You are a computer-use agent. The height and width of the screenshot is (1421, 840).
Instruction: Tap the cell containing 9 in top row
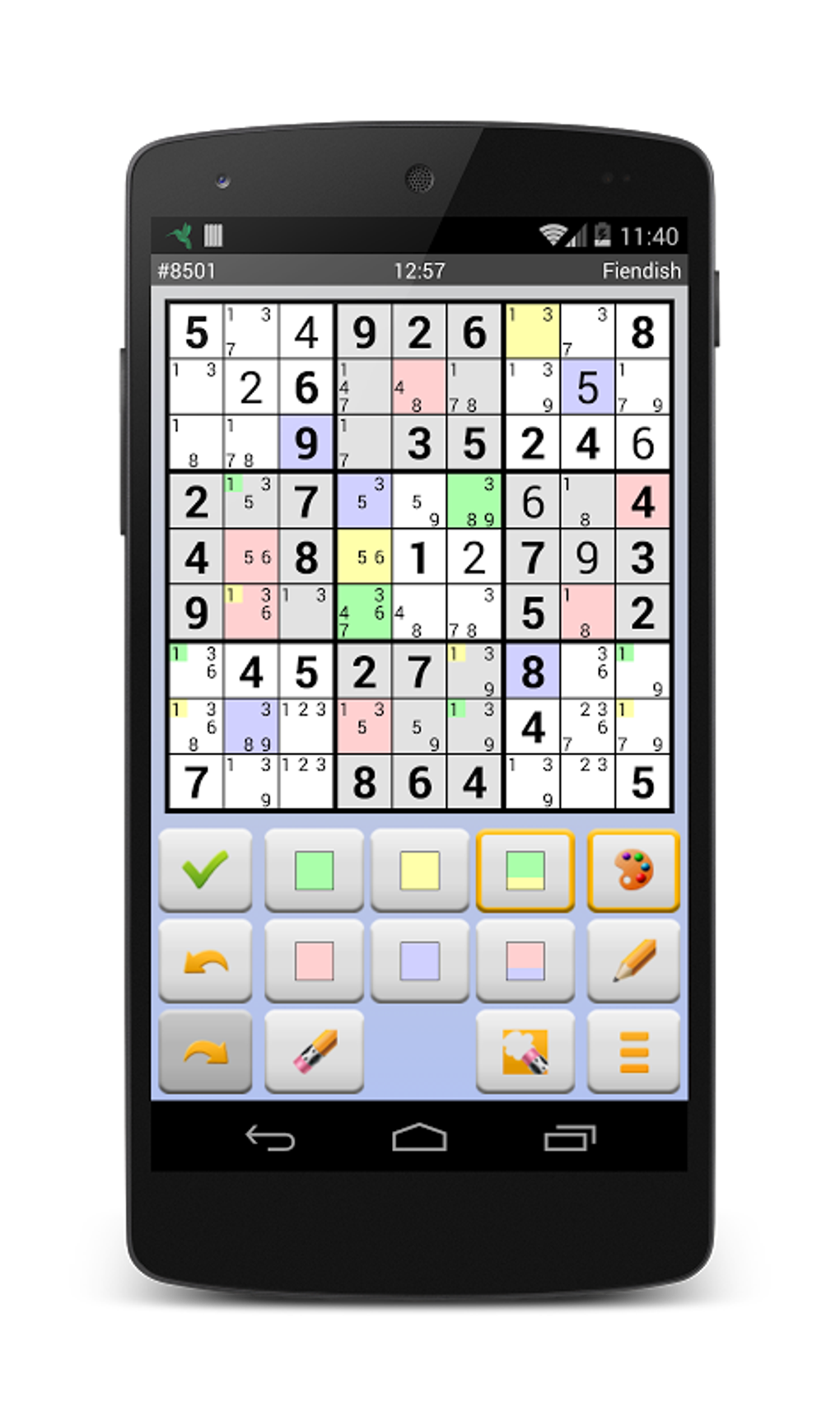point(364,330)
